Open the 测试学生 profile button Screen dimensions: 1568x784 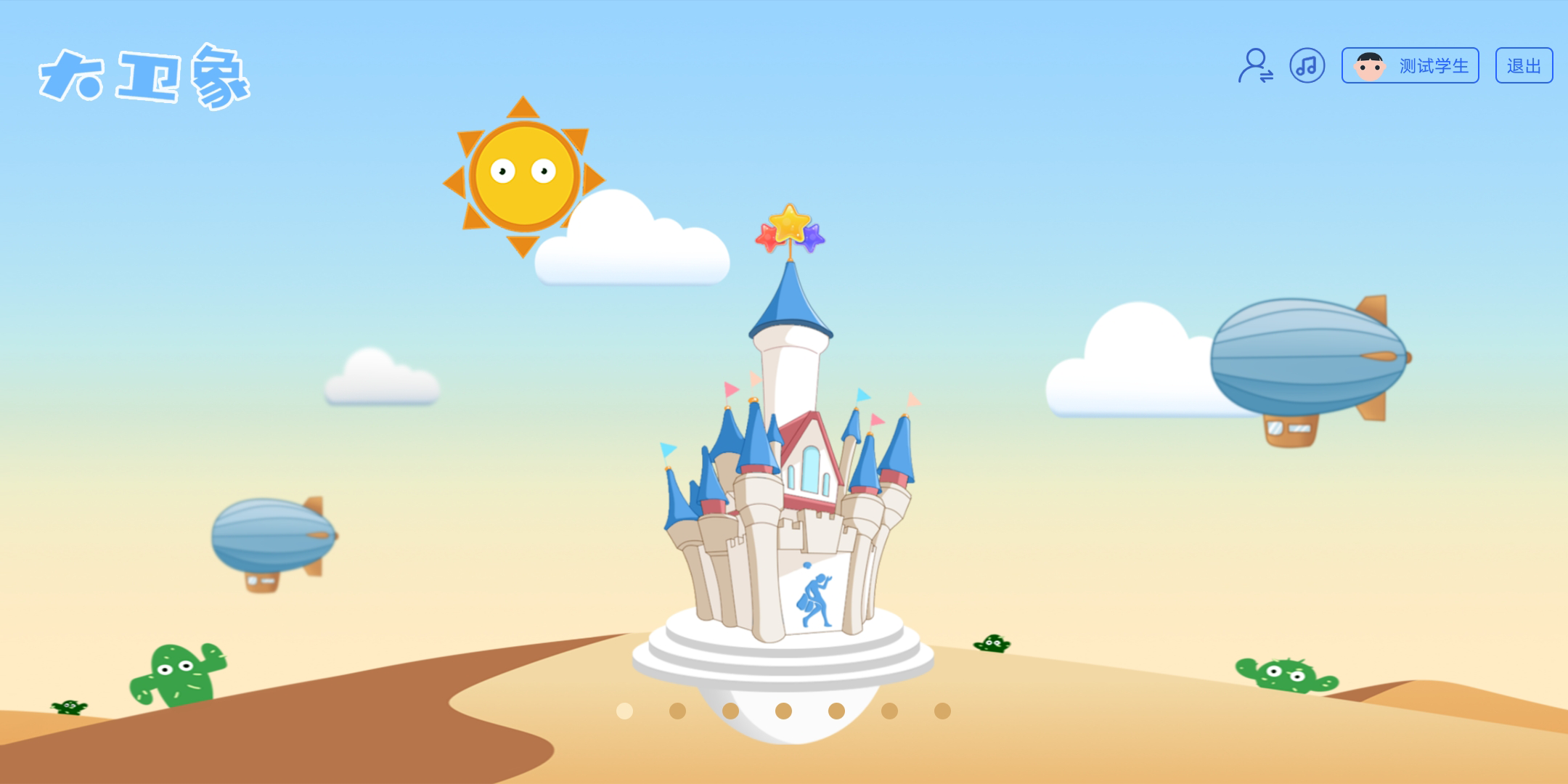click(x=1410, y=66)
